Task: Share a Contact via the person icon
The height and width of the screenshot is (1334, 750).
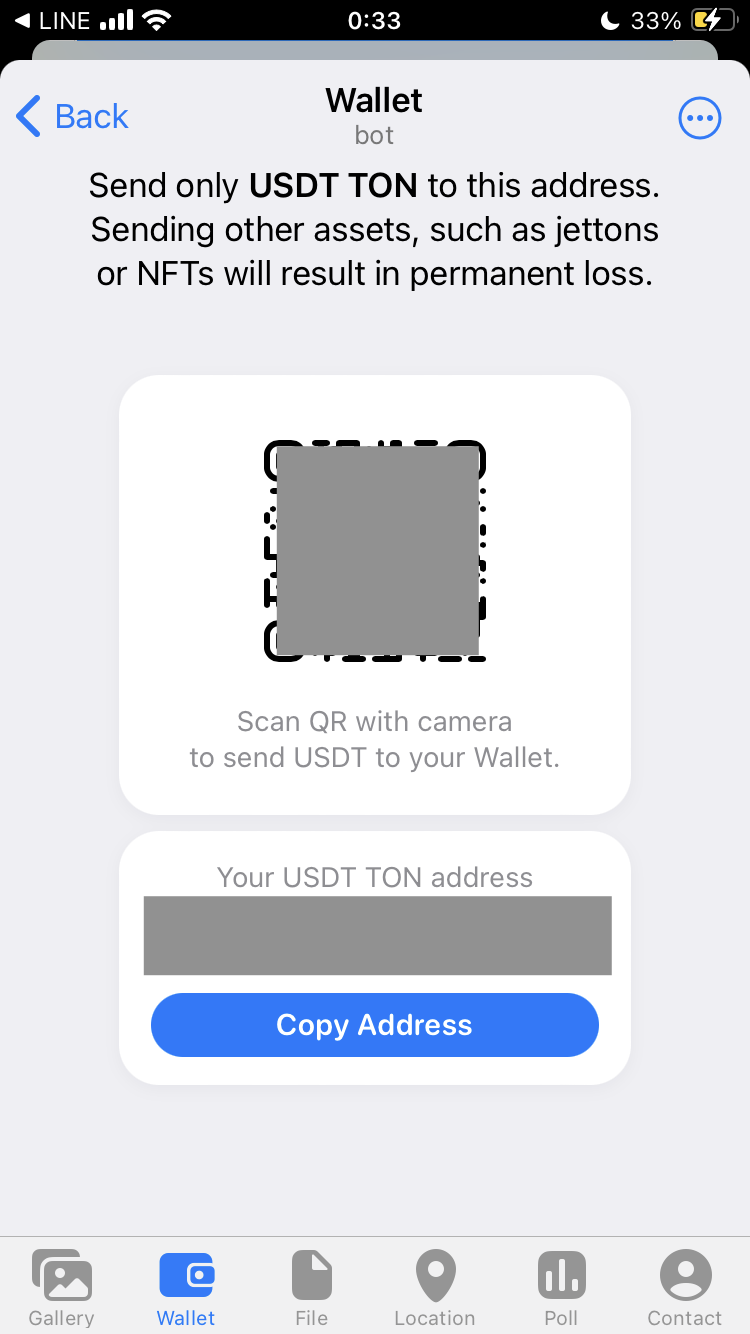Action: [x=685, y=1275]
